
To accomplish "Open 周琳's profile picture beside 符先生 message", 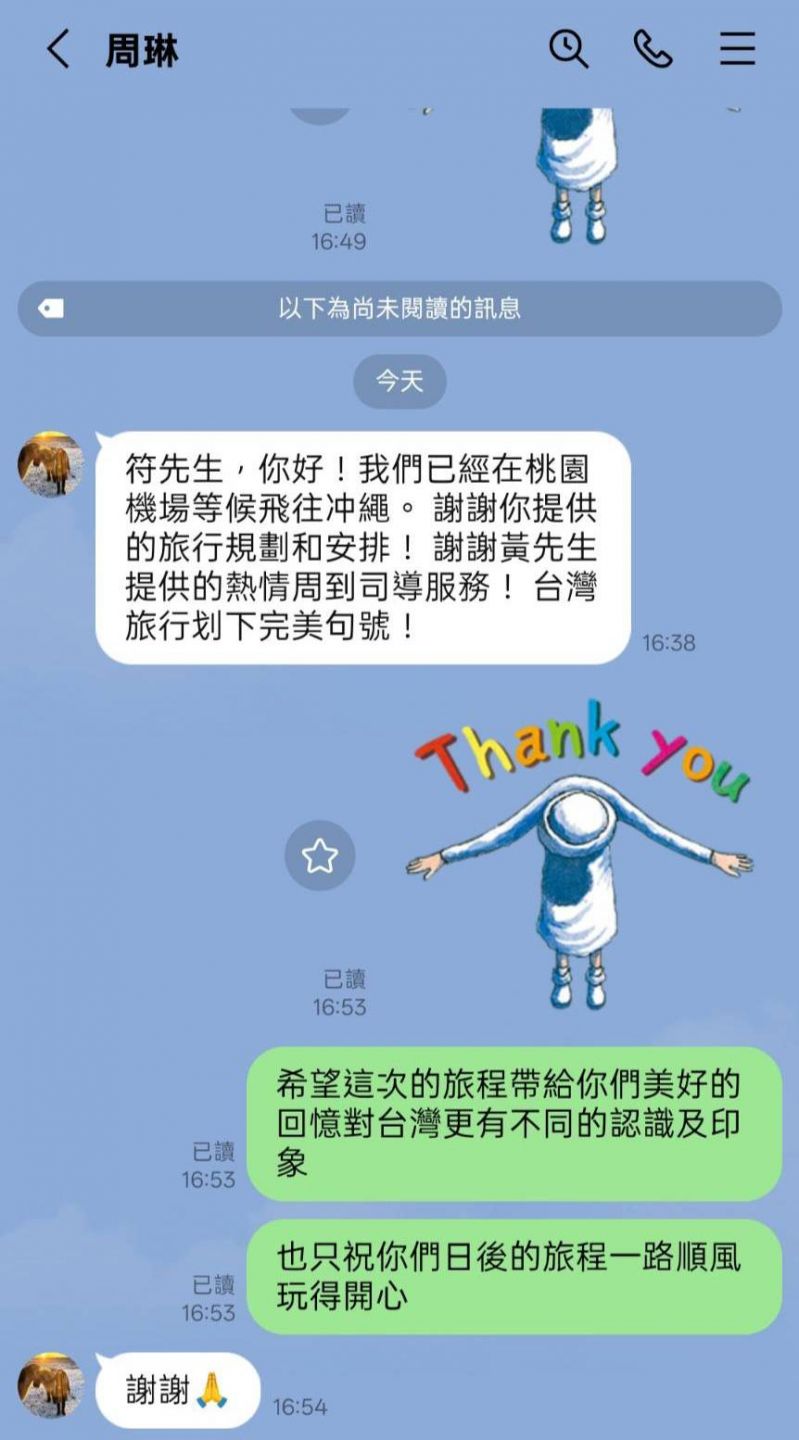I will tap(50, 464).
